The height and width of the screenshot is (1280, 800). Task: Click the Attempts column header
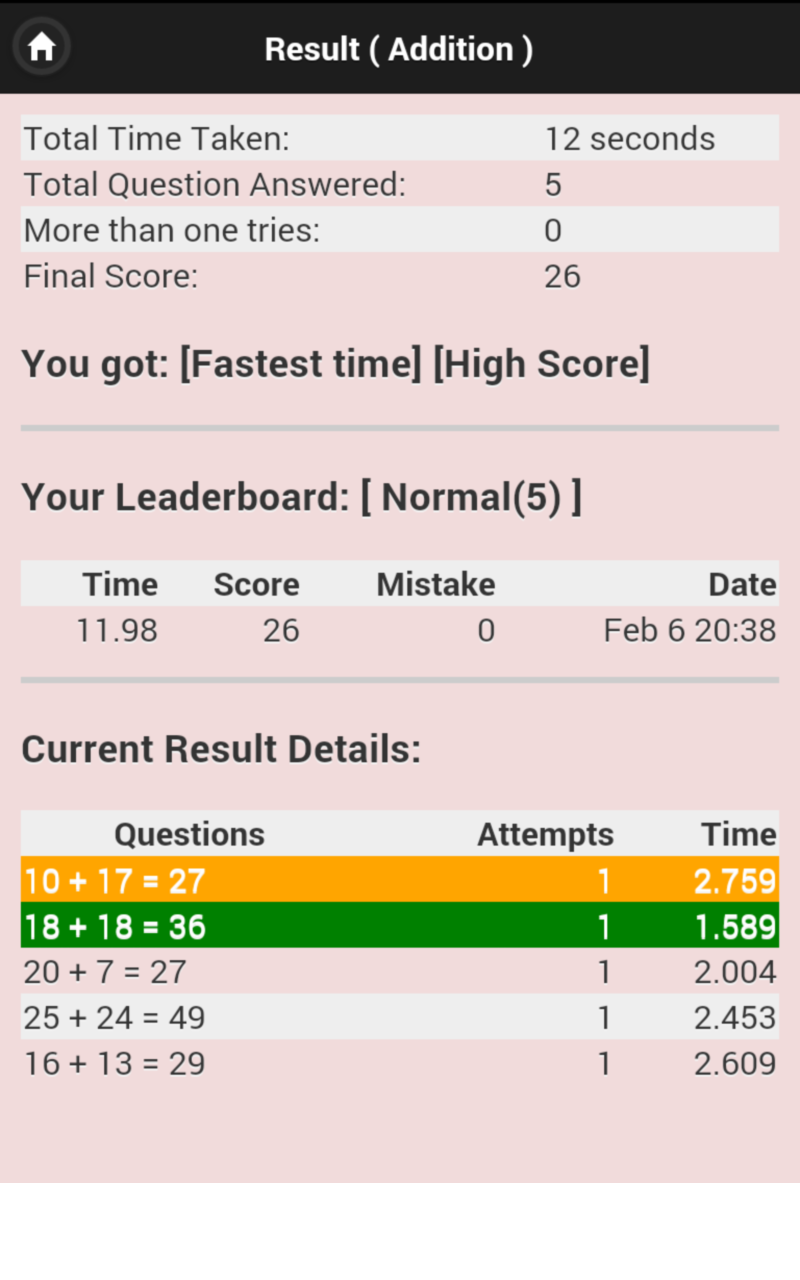(546, 834)
